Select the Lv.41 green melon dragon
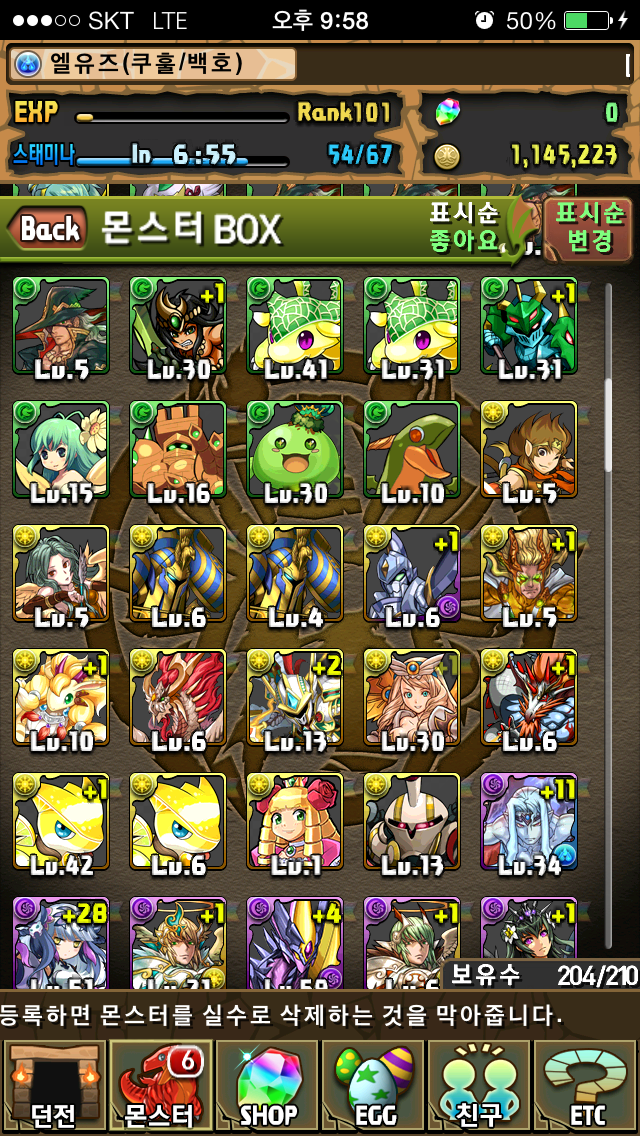The height and width of the screenshot is (1136, 640). pyautogui.click(x=295, y=326)
